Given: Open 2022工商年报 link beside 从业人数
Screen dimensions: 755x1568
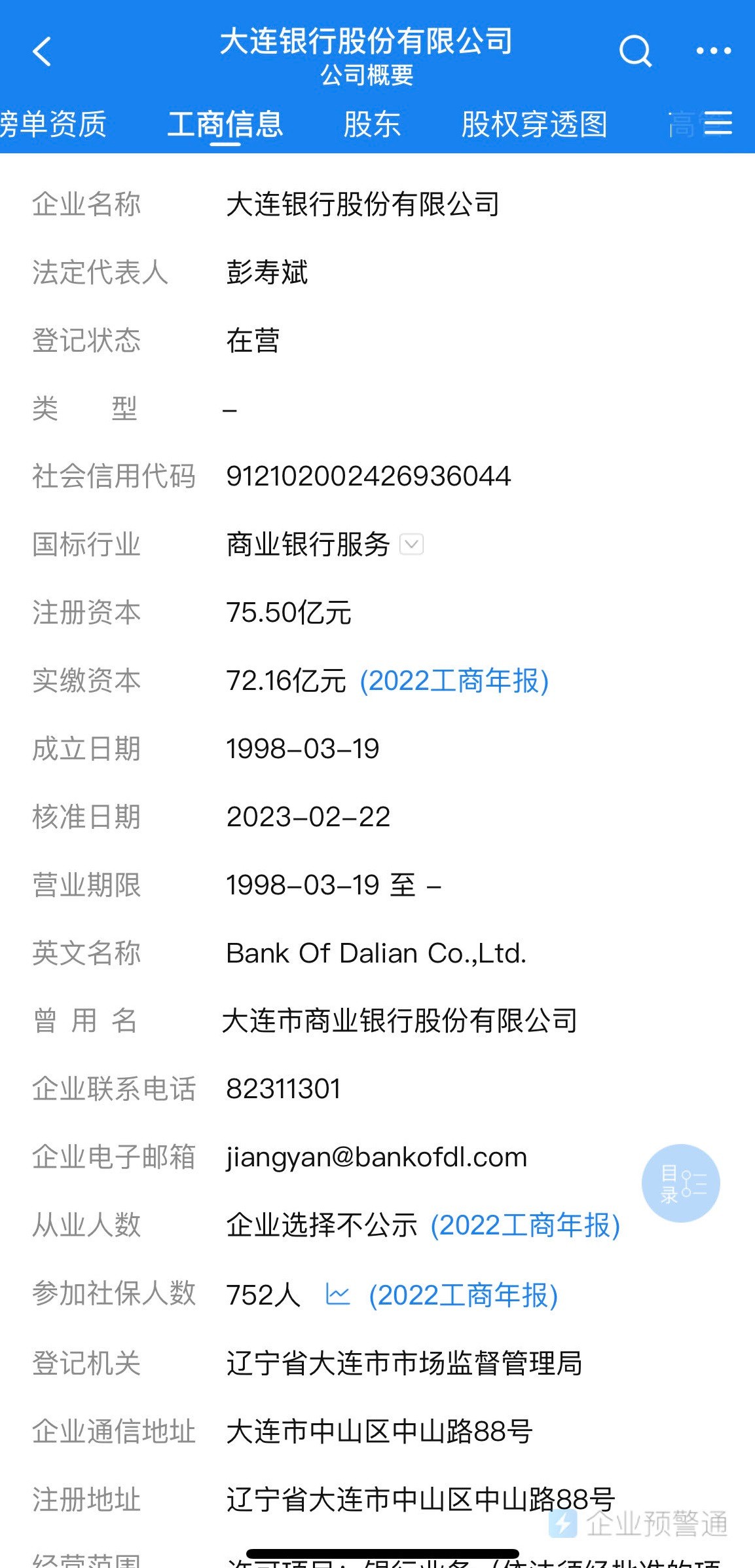Looking at the screenshot, I should [x=525, y=1225].
